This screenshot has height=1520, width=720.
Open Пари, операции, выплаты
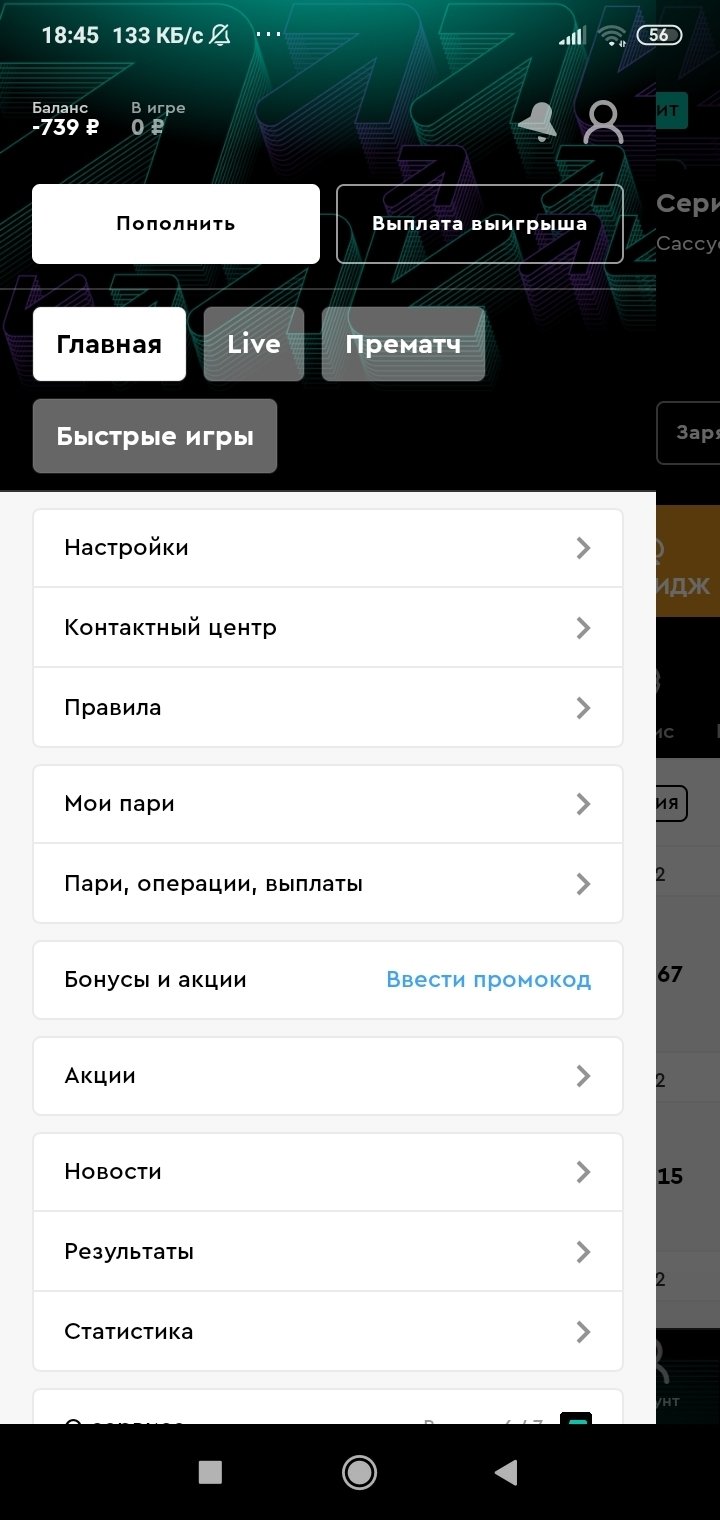(x=328, y=884)
